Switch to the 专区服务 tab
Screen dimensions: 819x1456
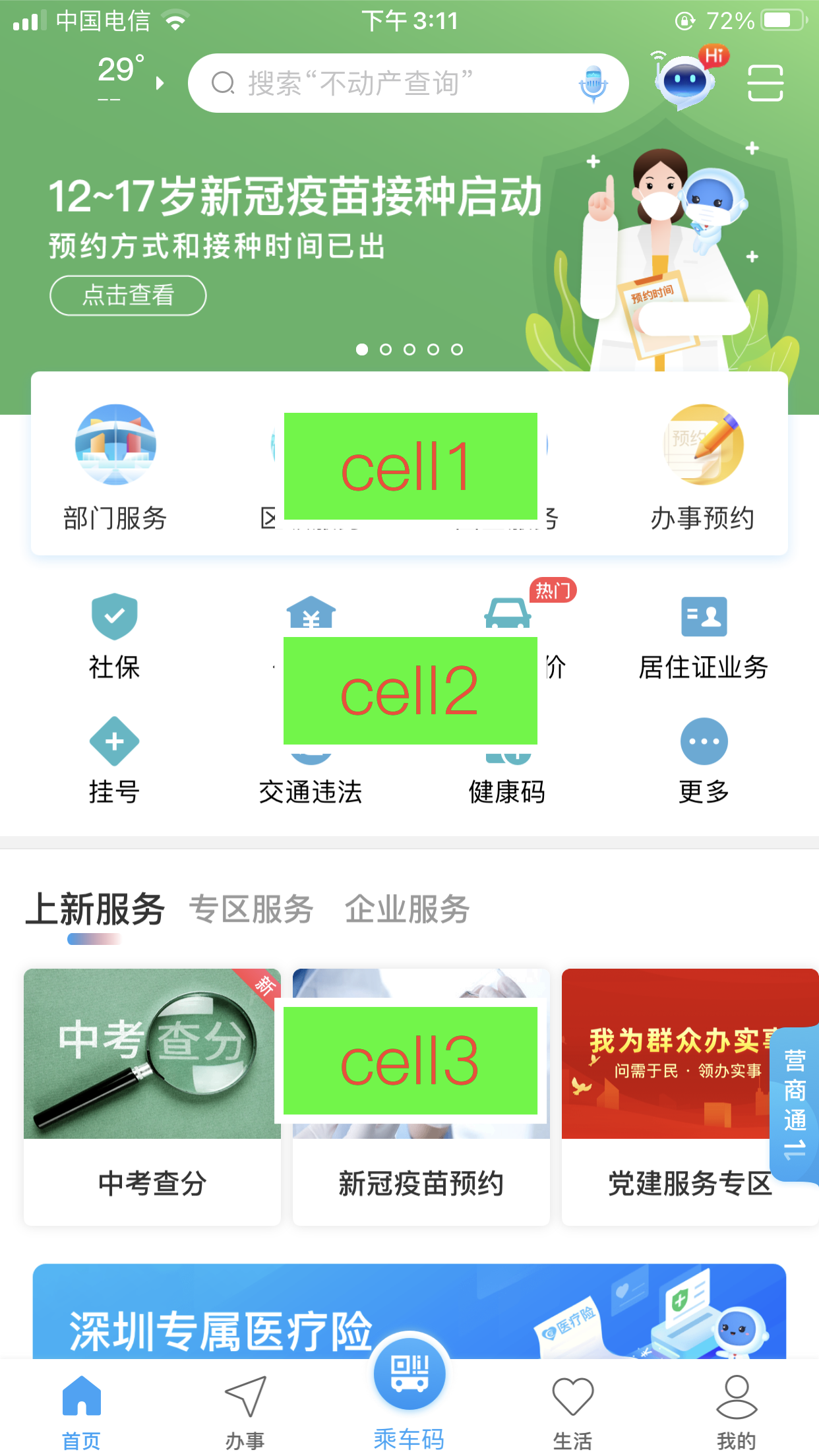point(251,909)
